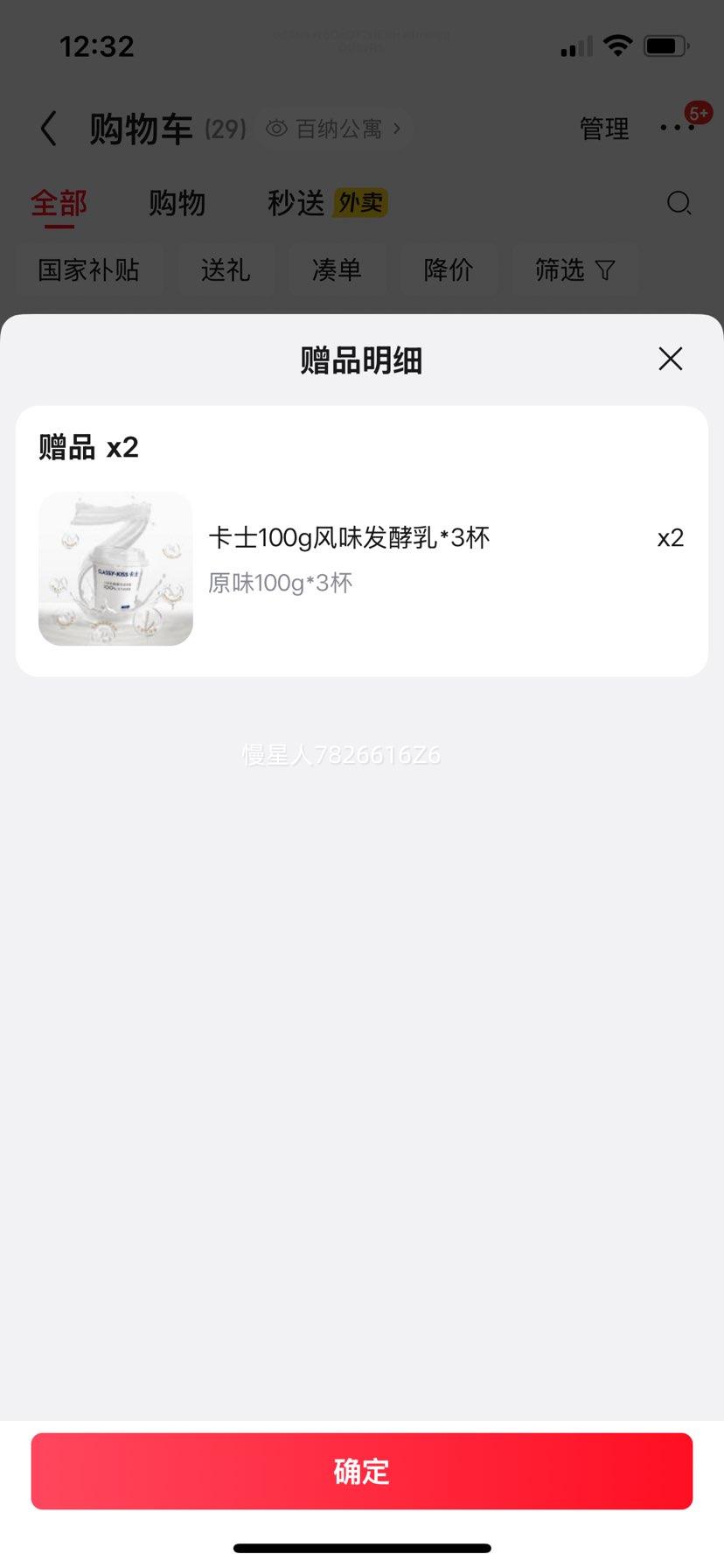Select the 国家补贴 subsidy filter chip
The height and width of the screenshot is (1568, 724).
pos(90,270)
